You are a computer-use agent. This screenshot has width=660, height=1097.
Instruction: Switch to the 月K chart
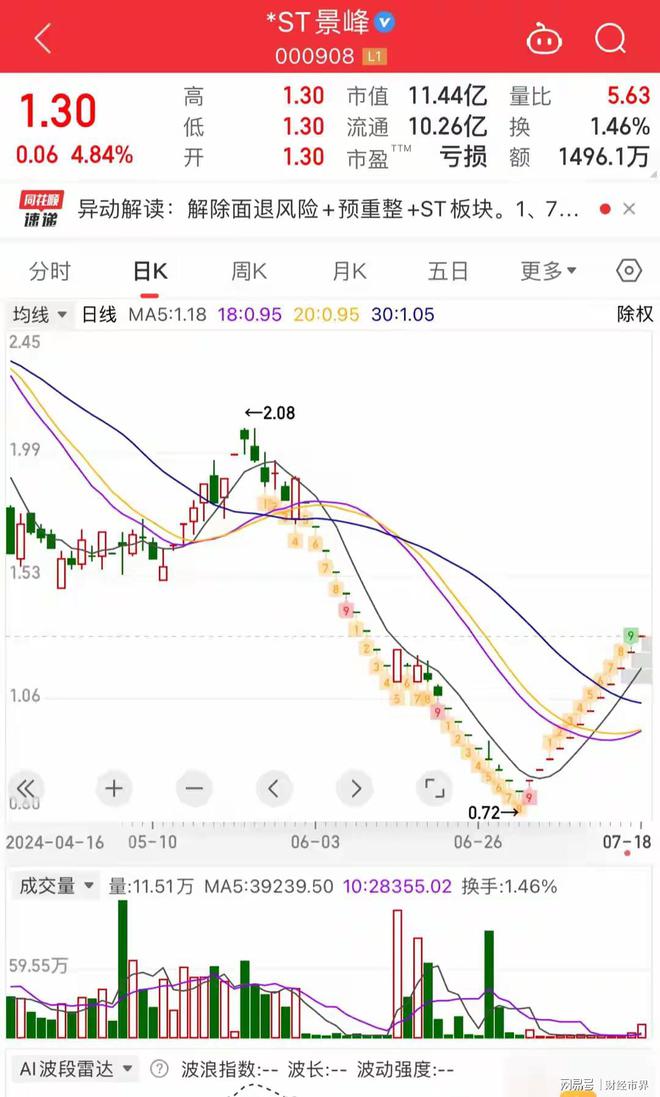click(349, 271)
